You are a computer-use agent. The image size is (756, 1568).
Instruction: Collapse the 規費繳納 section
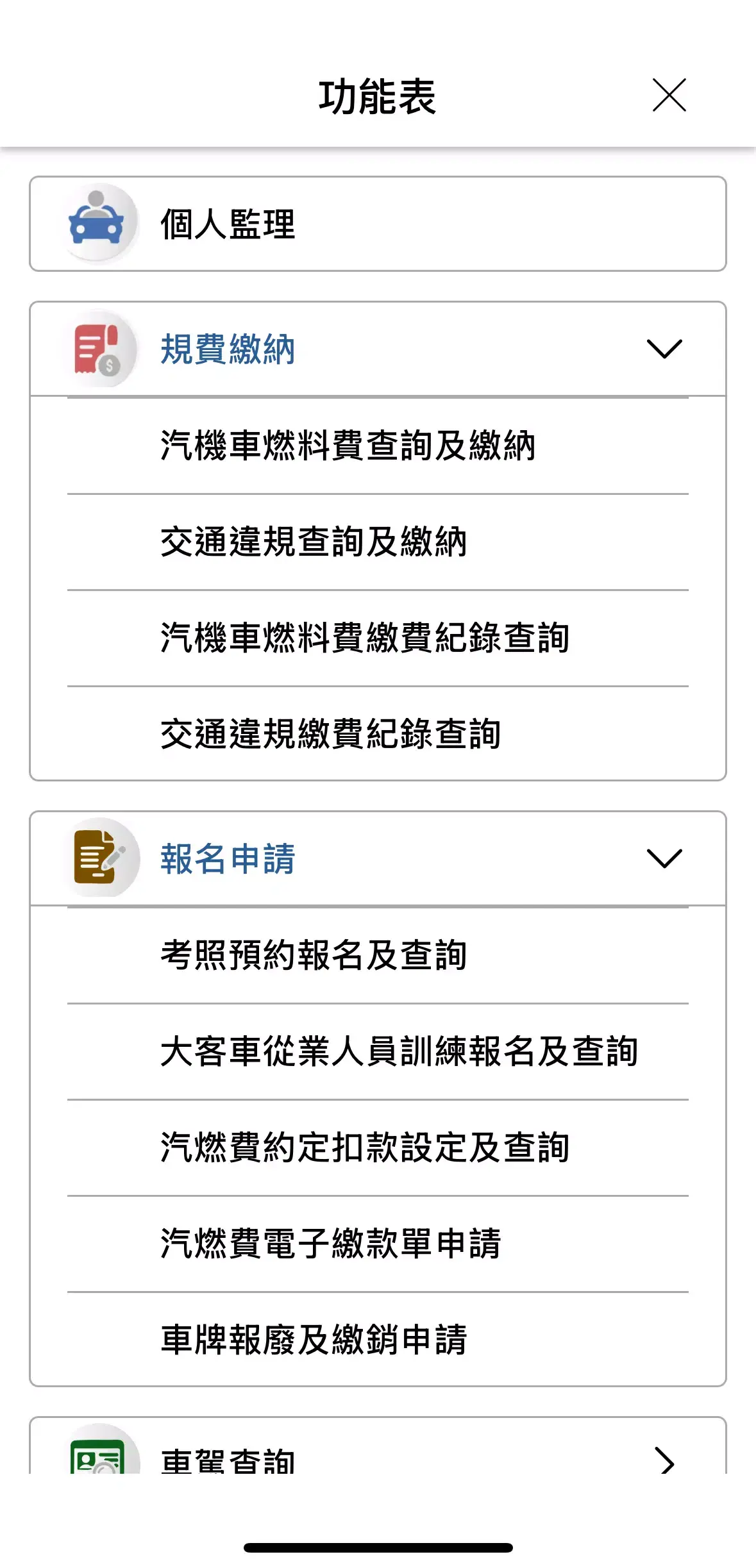coord(664,349)
